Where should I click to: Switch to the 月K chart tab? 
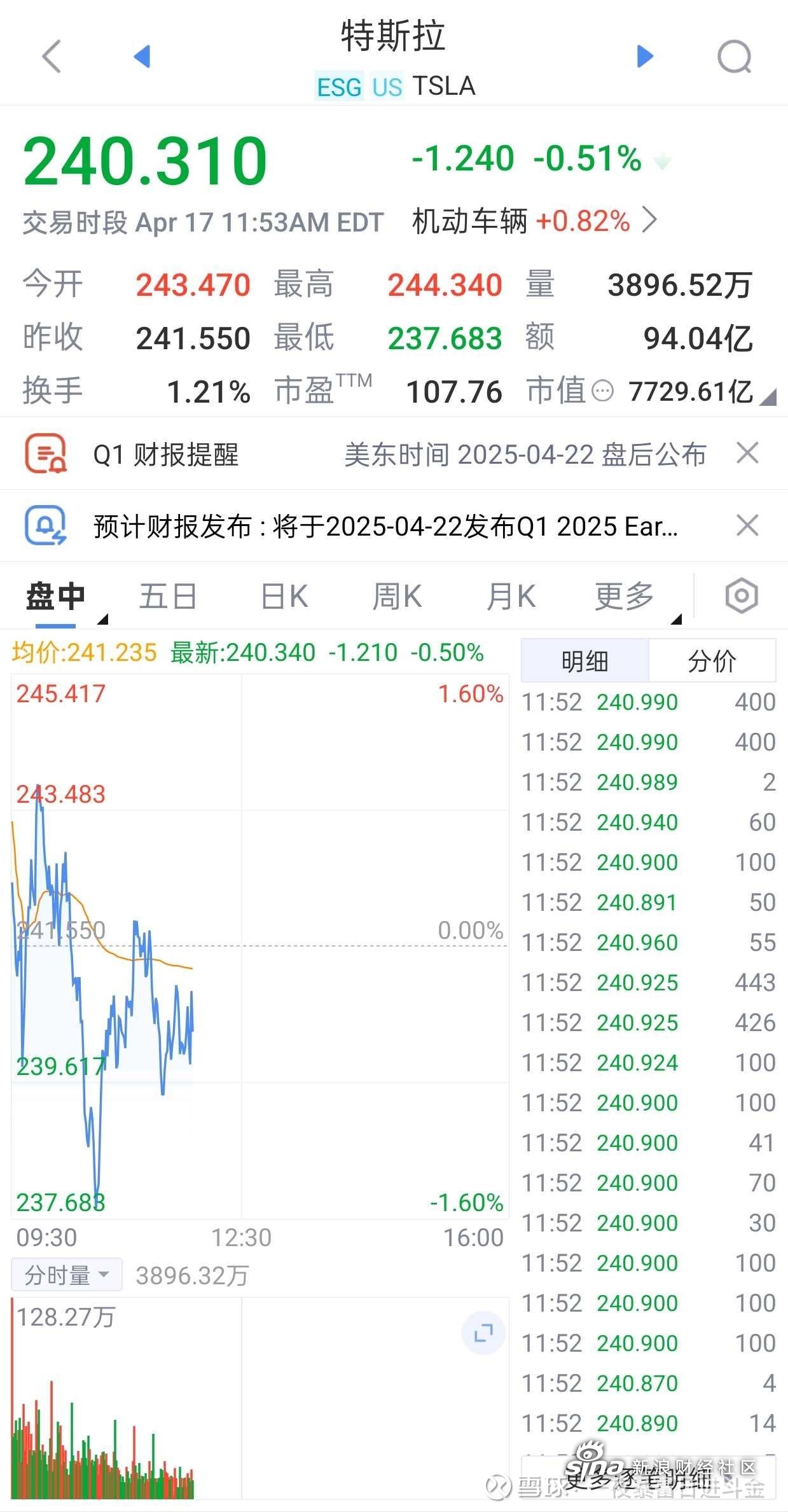coord(511,597)
